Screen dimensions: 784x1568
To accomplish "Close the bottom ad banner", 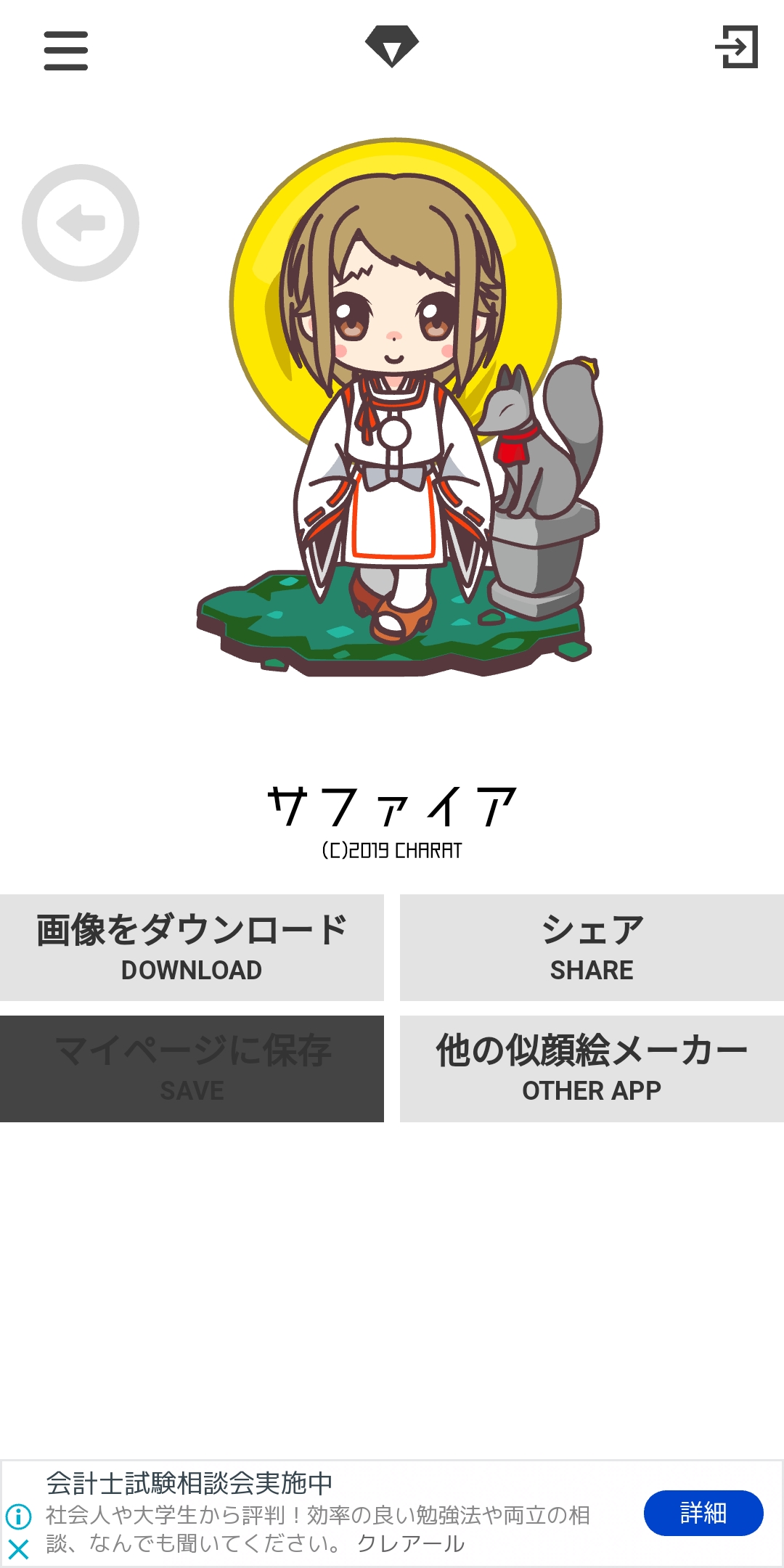I will click(18, 1549).
